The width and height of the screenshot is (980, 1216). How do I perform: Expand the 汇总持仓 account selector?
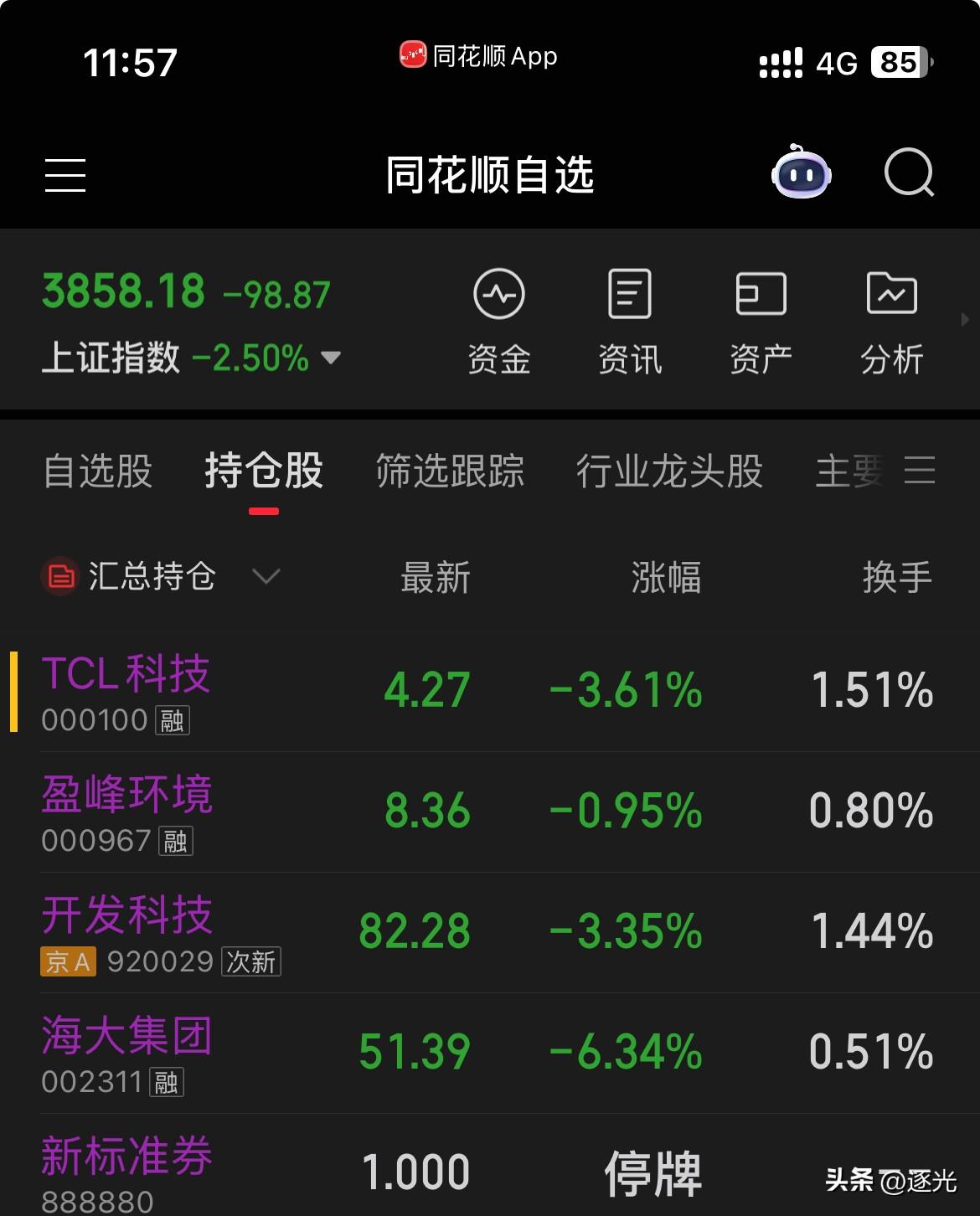point(265,578)
